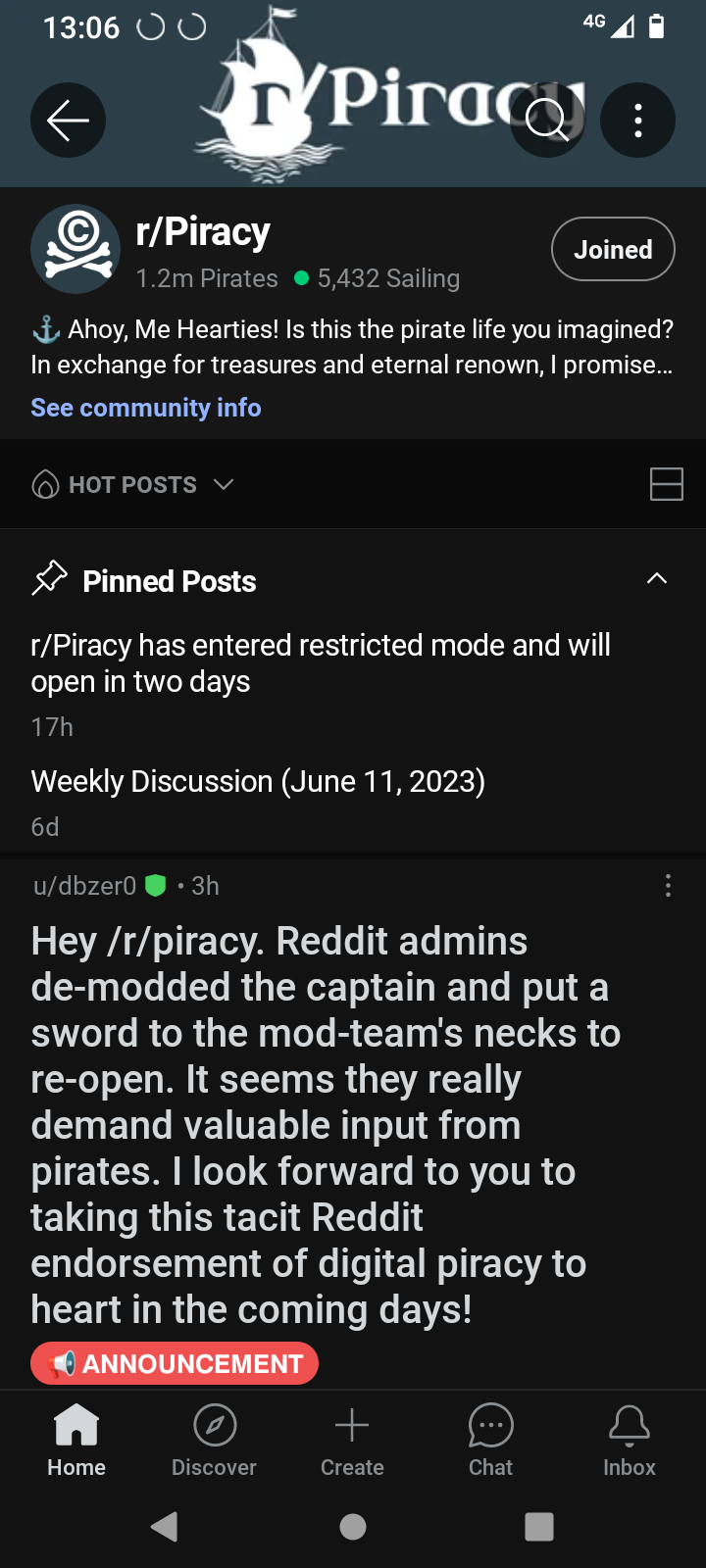Image resolution: width=706 pixels, height=1568 pixels.
Task: Check the Inbox tab
Action: pyautogui.click(x=629, y=1439)
